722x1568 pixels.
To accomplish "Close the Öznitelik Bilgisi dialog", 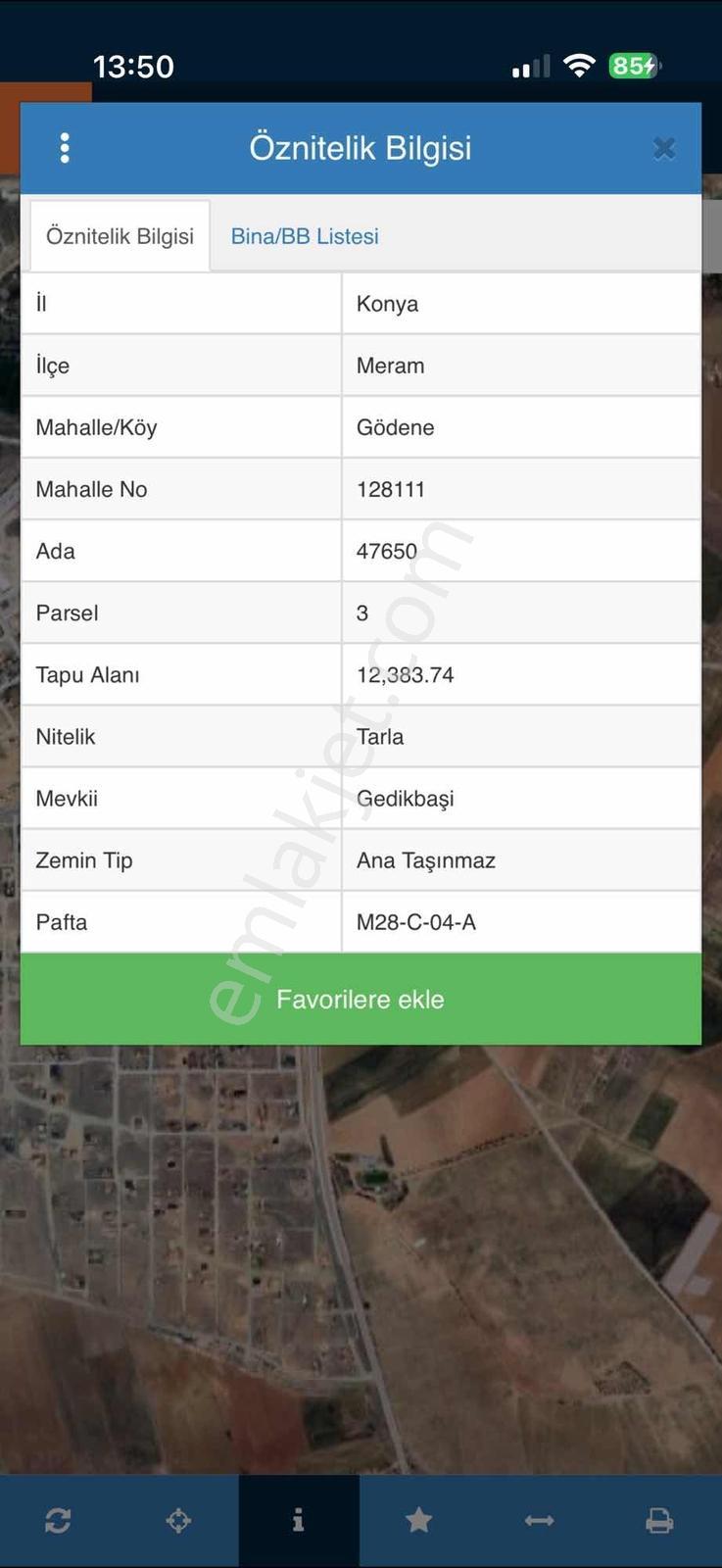I will click(x=664, y=148).
